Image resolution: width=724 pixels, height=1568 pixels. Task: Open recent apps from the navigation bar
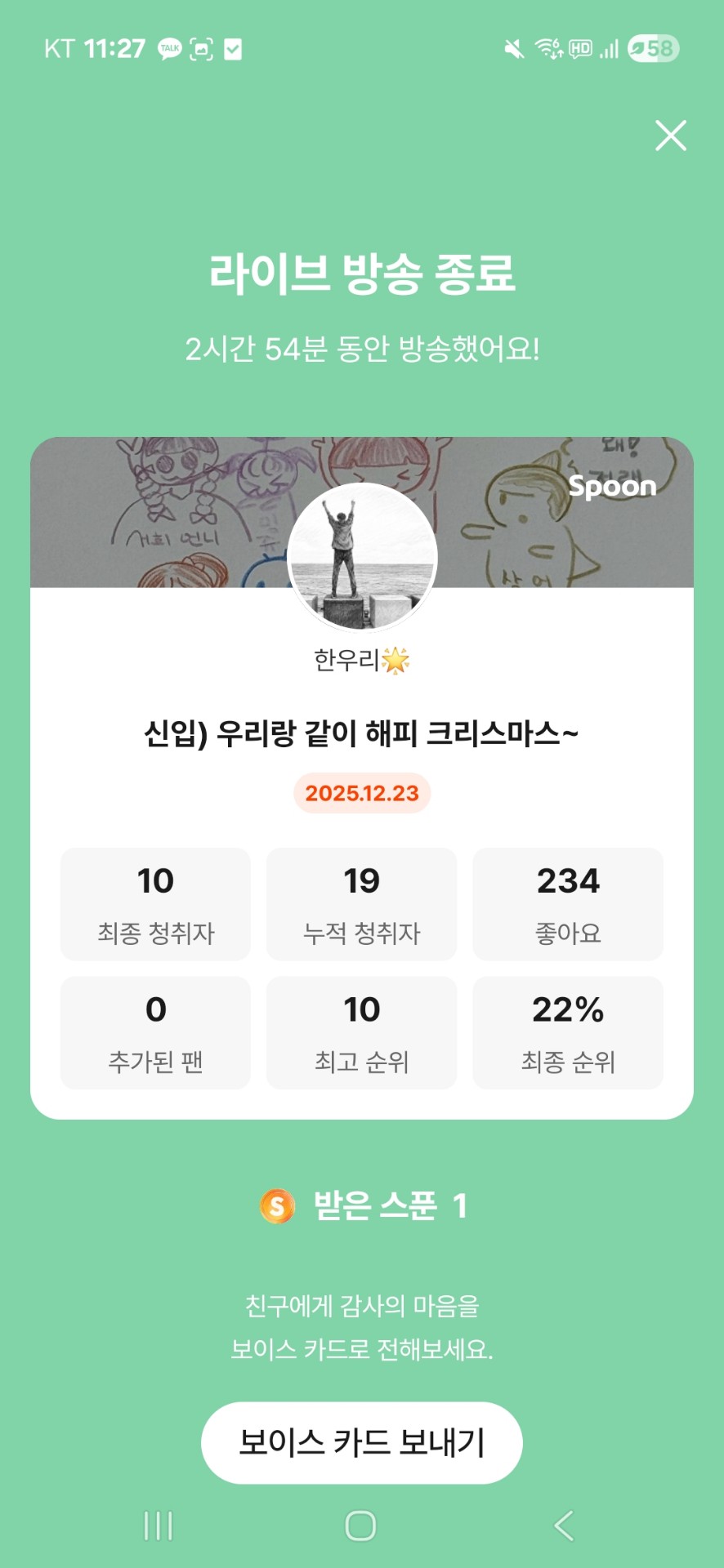pos(159,1525)
